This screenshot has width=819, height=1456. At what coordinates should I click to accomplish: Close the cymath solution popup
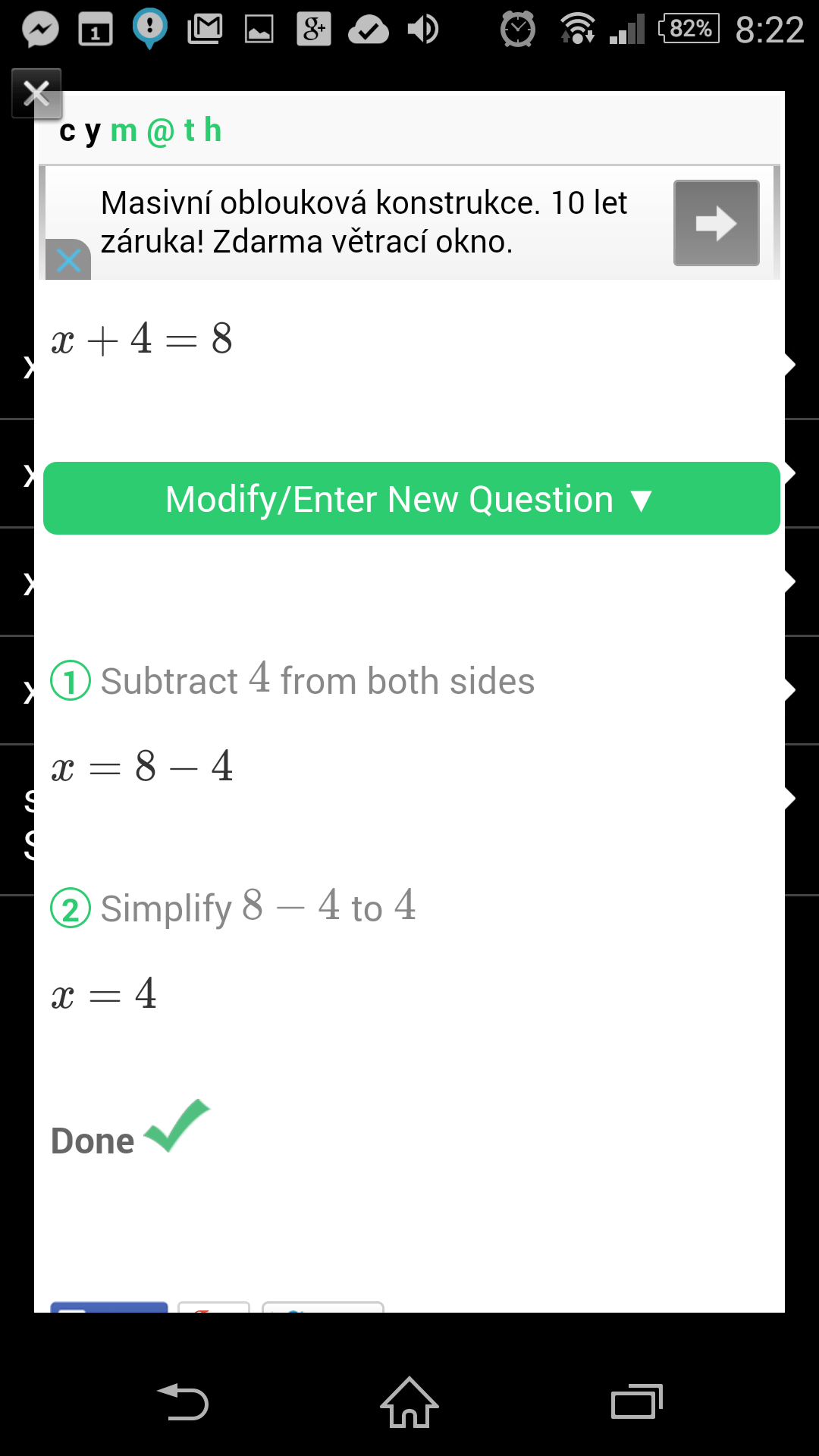[x=36, y=93]
